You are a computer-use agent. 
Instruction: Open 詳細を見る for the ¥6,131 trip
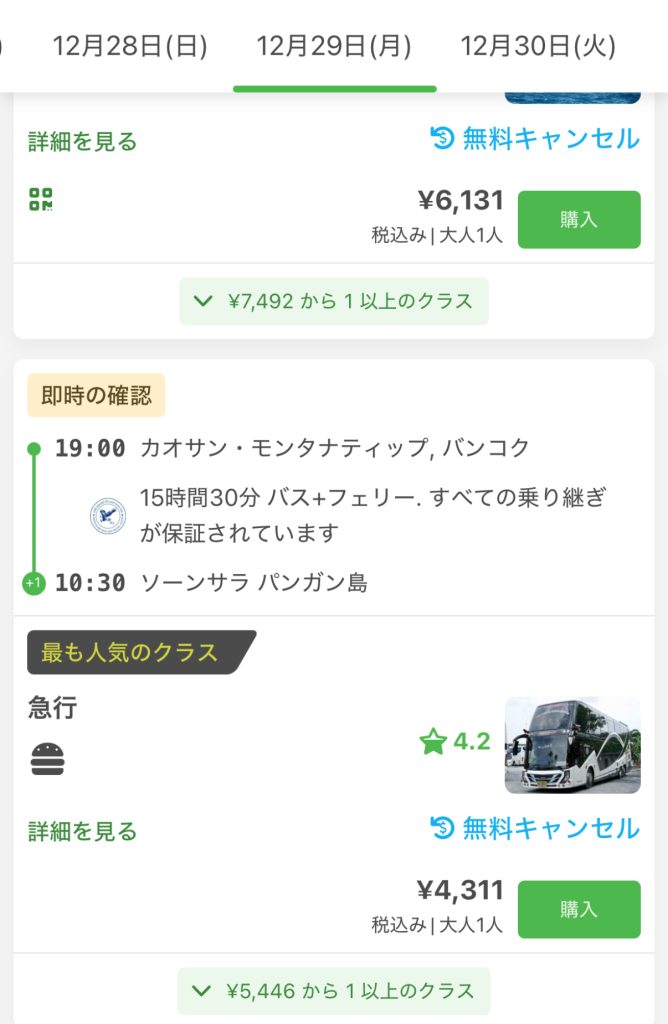click(82, 142)
